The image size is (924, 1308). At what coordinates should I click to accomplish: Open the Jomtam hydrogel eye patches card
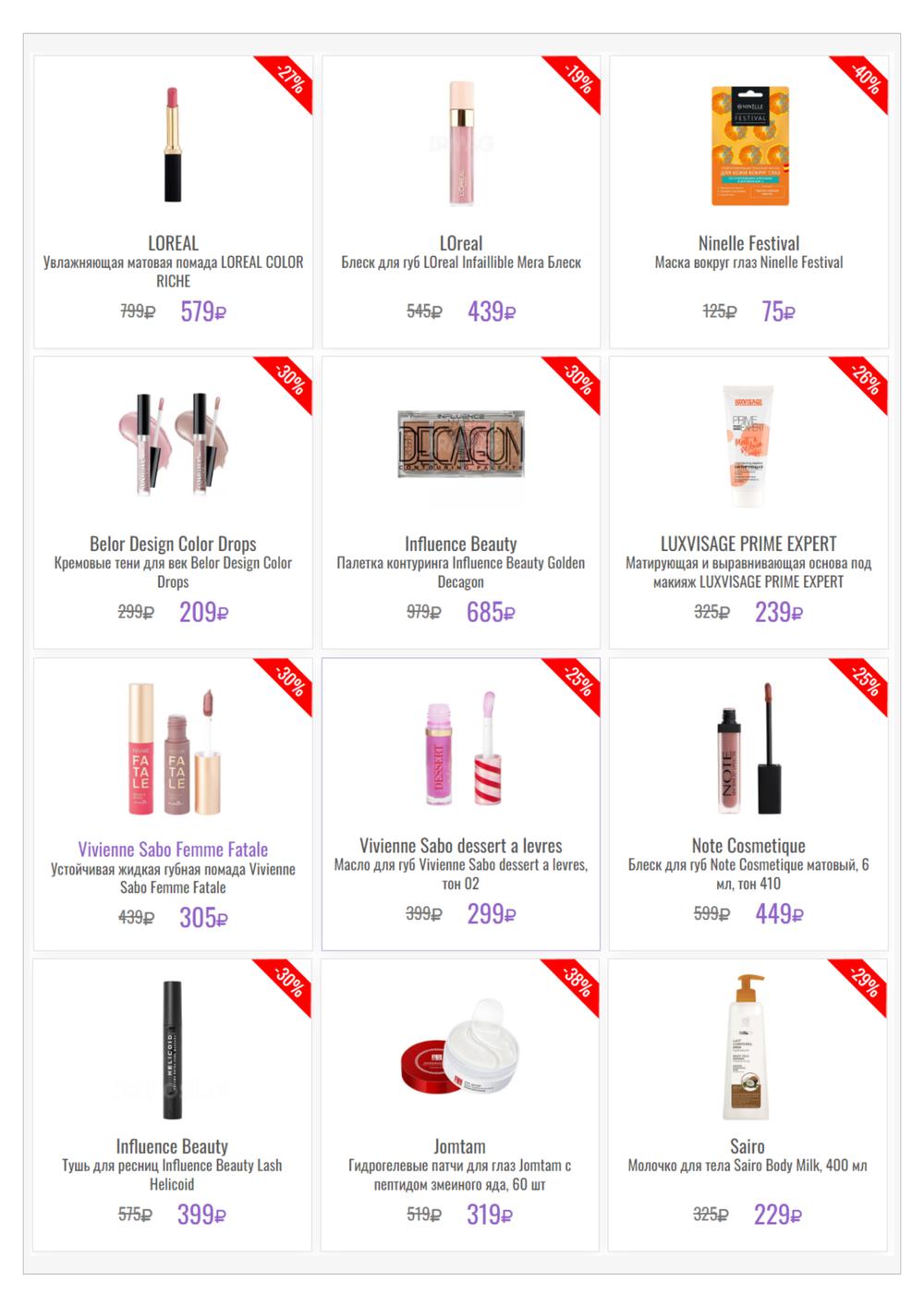(460, 1105)
